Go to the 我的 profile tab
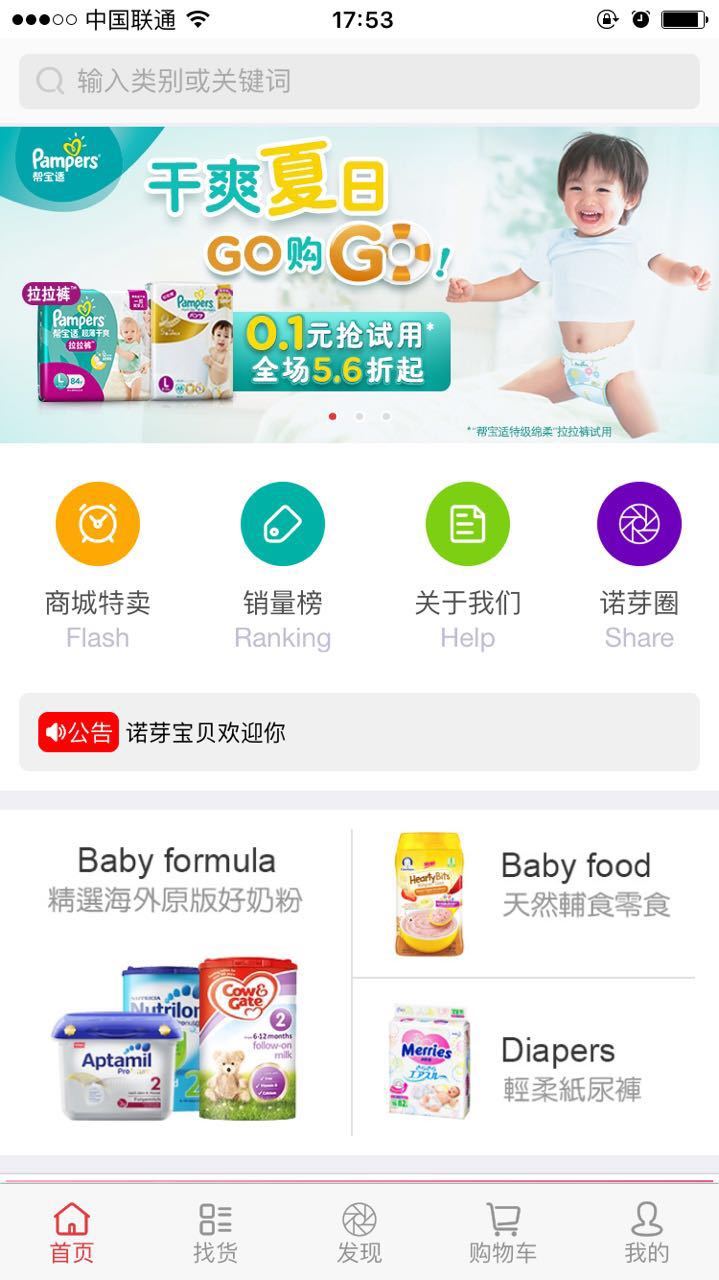This screenshot has width=719, height=1280. pyautogui.click(x=646, y=1232)
